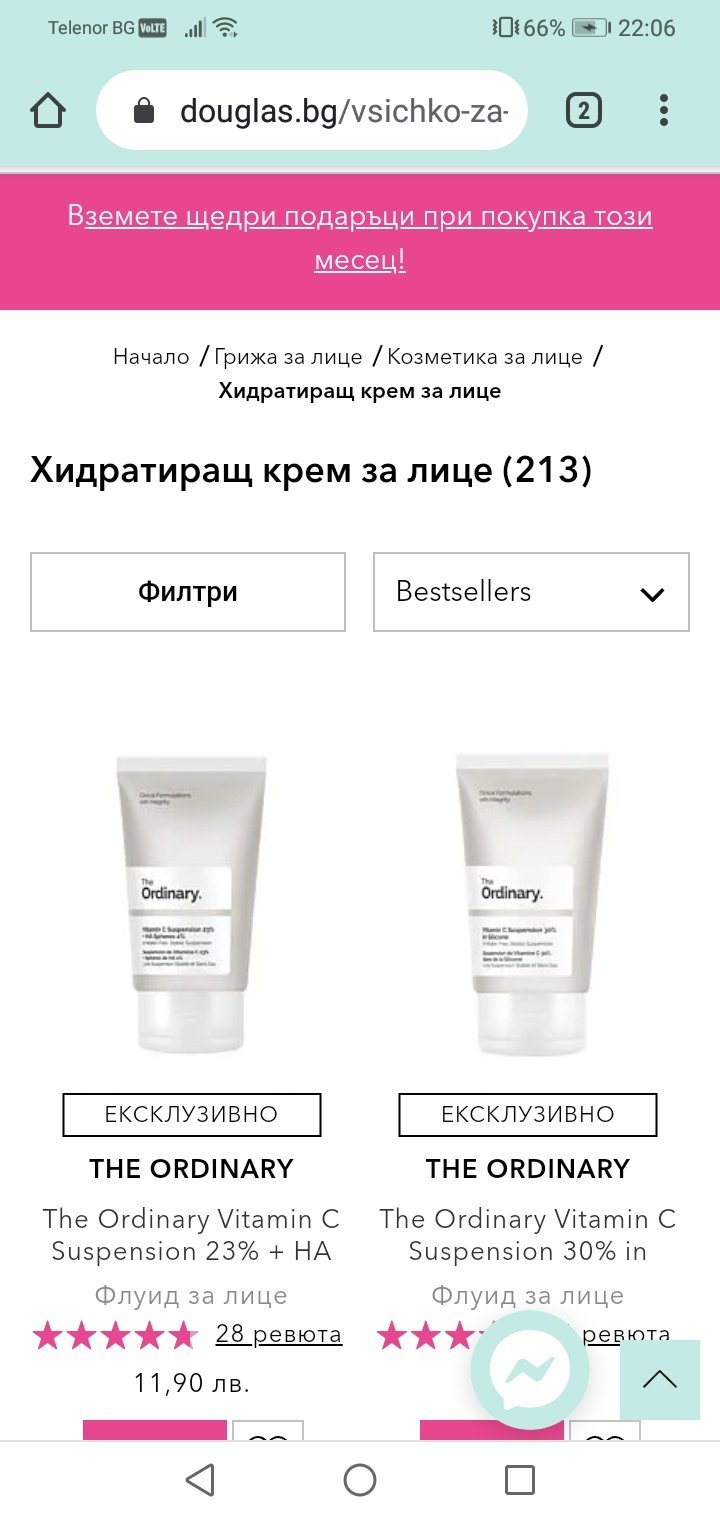The height and width of the screenshot is (1520, 720).
Task: Go back using the system back button
Action: [200, 1480]
